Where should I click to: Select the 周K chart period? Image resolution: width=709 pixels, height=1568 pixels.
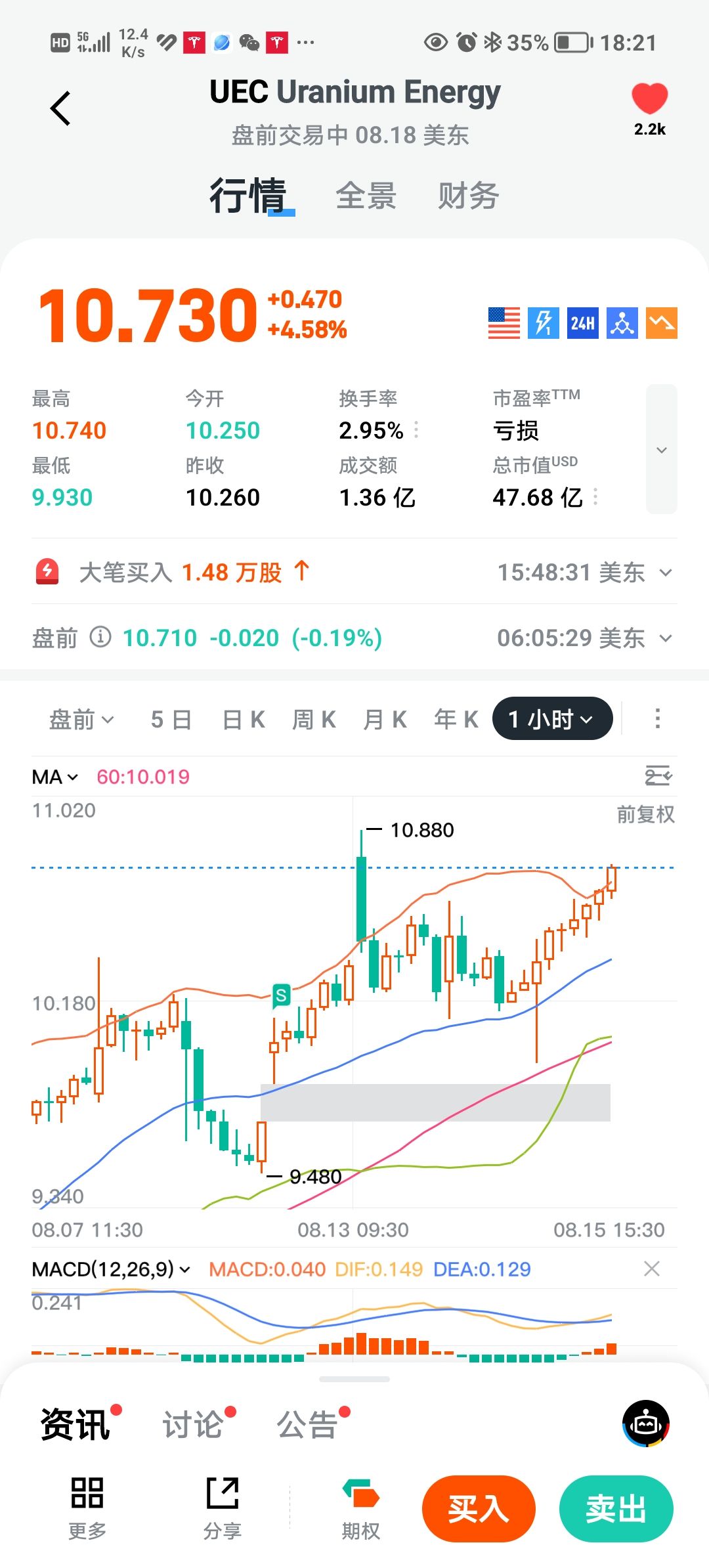(314, 720)
